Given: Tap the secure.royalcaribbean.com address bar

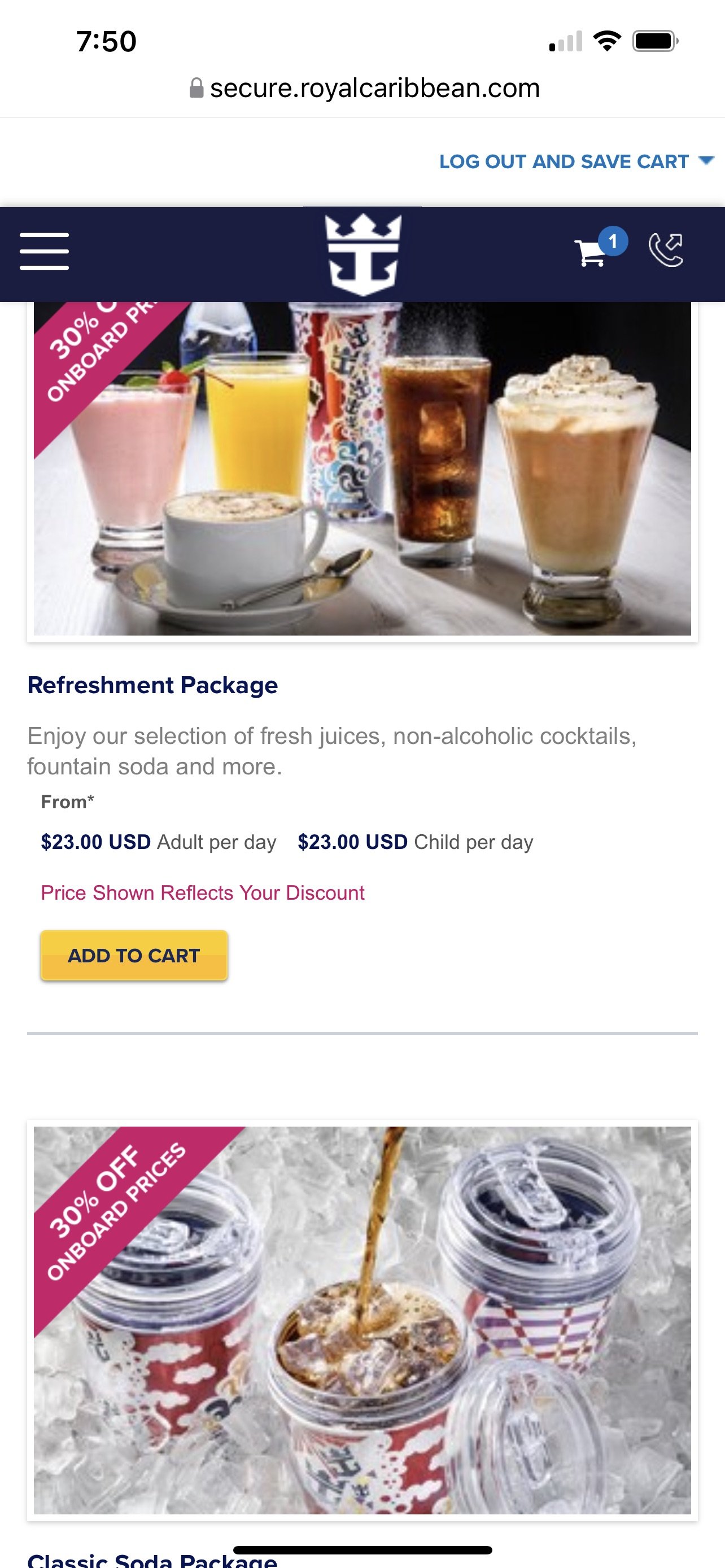Looking at the screenshot, I should (364, 88).
